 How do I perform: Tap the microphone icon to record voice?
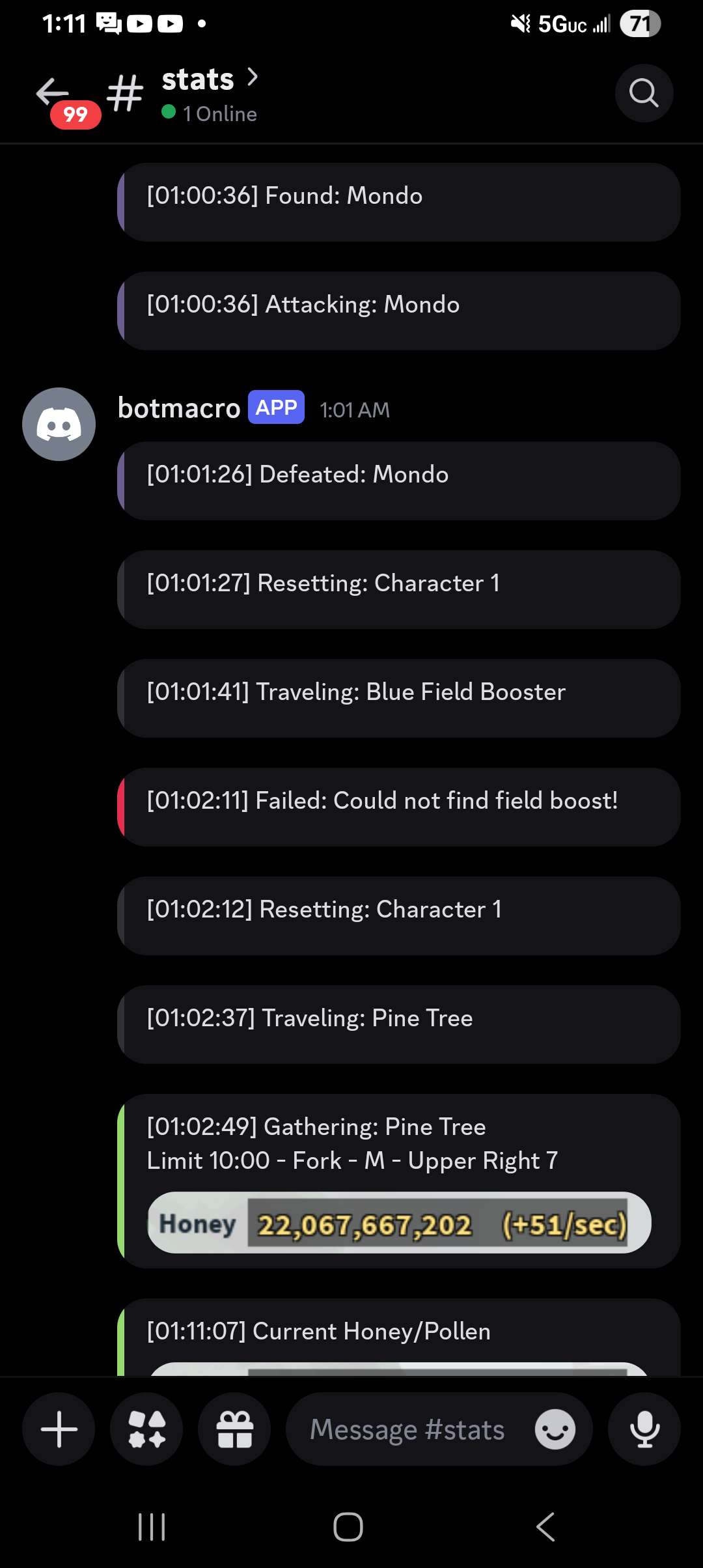click(x=644, y=1429)
